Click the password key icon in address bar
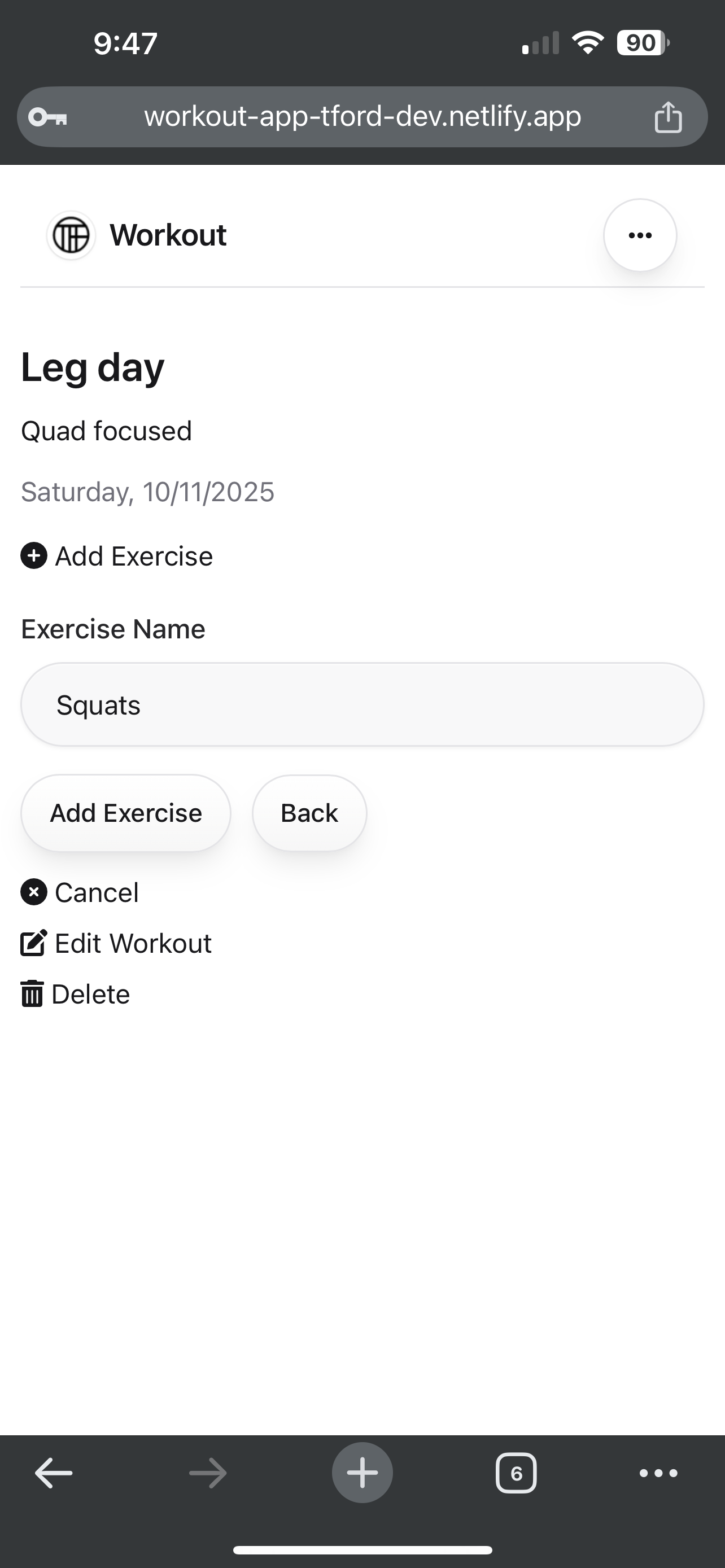This screenshot has height=1568, width=725. click(46, 117)
